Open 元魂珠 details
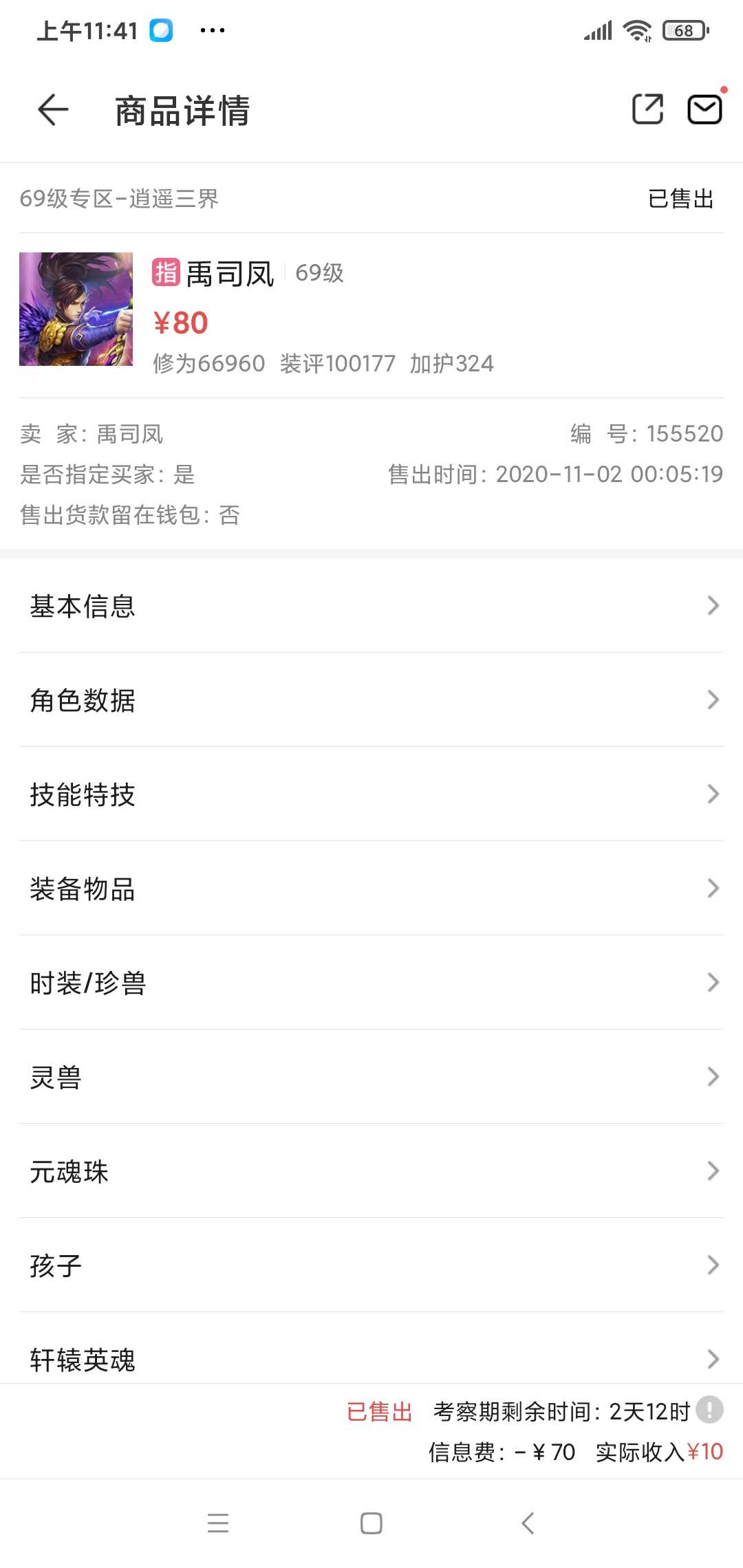743x1568 pixels. coord(371,1171)
